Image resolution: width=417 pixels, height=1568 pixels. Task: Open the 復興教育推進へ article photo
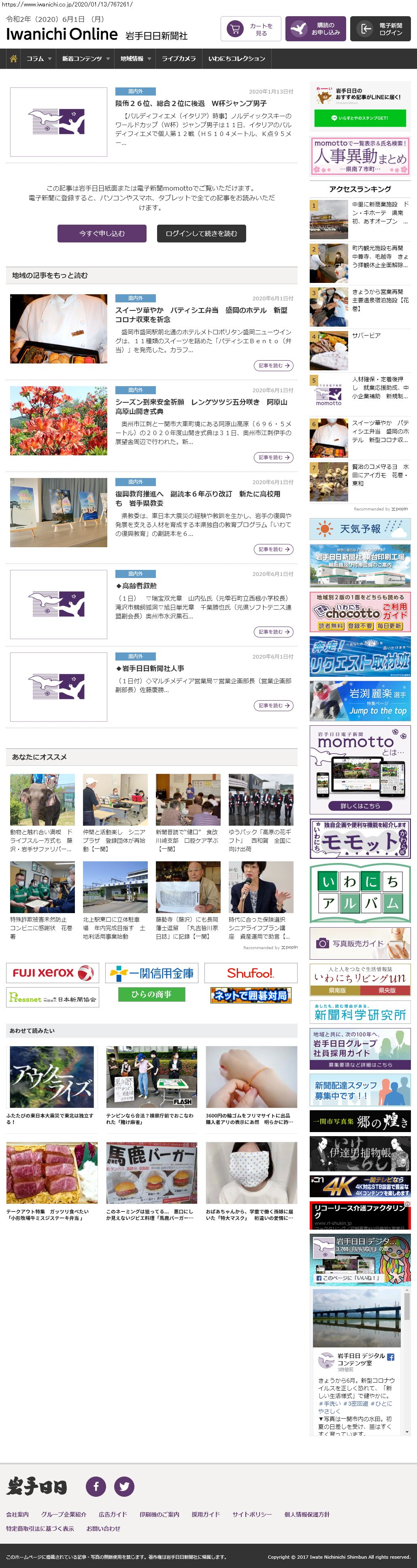(58, 512)
